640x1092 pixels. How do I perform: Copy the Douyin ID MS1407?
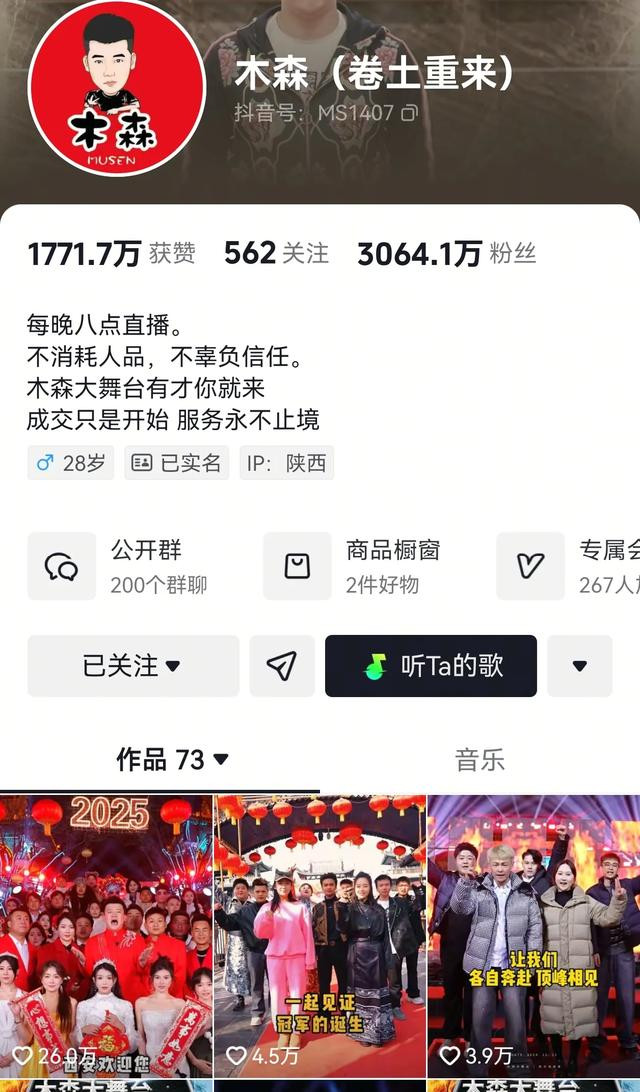point(410,112)
